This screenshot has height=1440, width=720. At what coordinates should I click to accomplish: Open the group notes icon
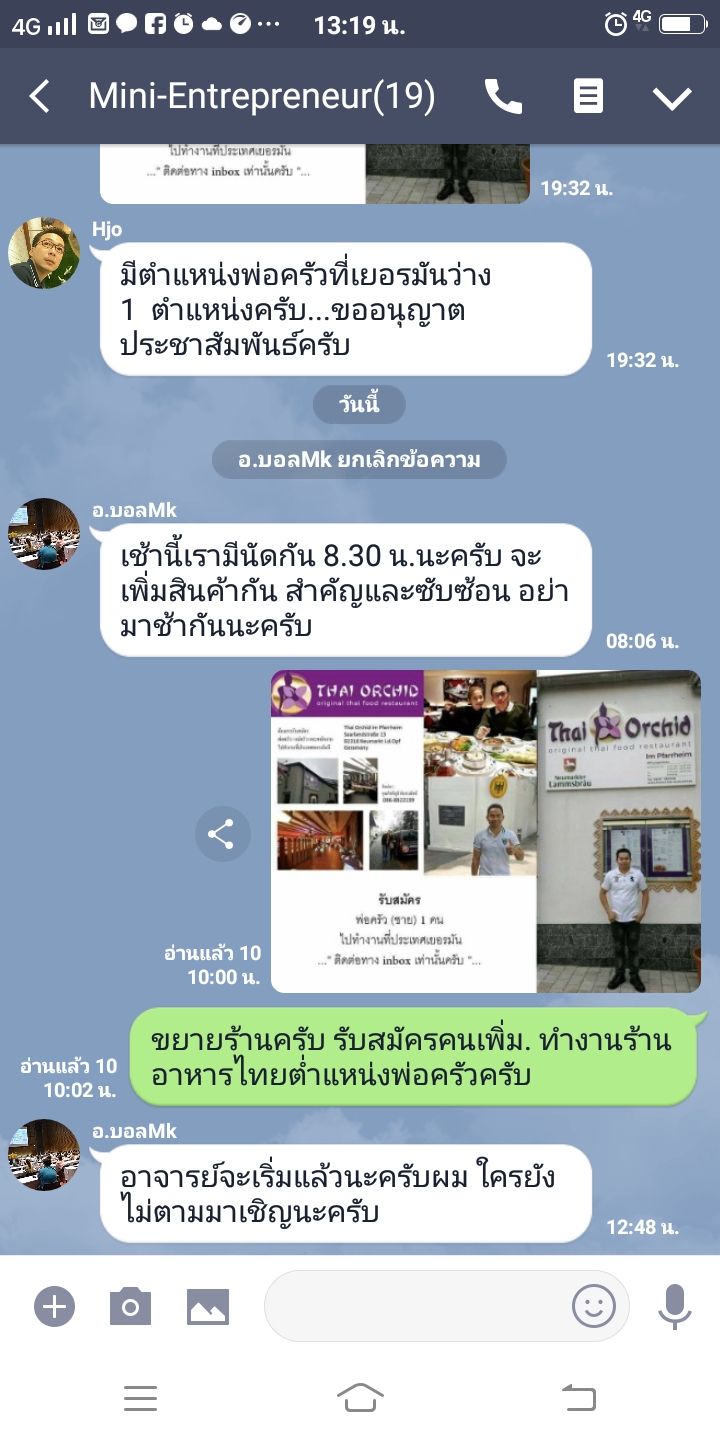click(588, 97)
